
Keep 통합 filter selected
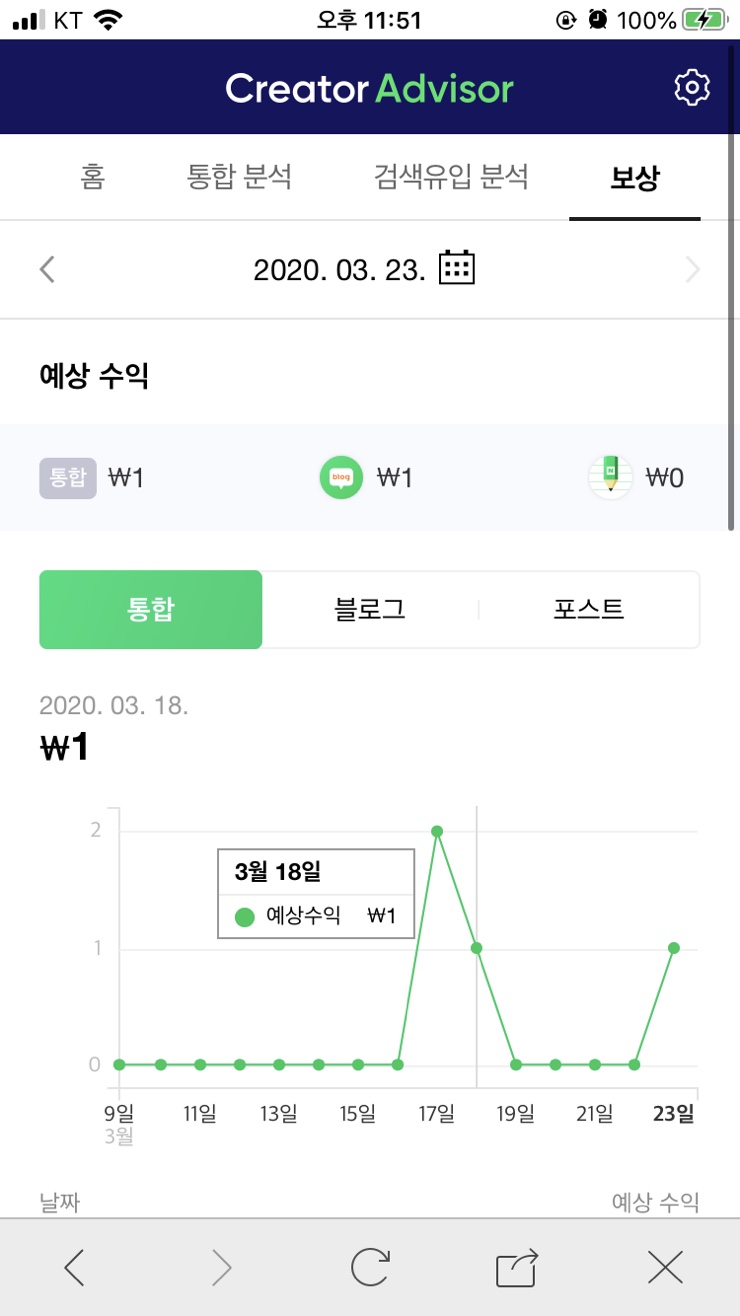150,610
